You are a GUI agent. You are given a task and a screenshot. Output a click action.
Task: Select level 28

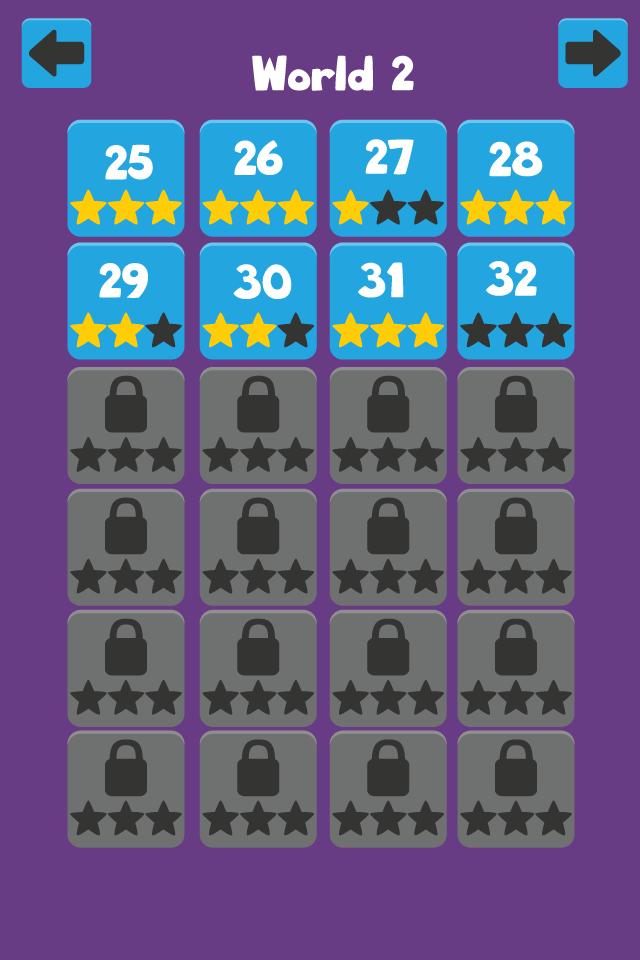516,178
